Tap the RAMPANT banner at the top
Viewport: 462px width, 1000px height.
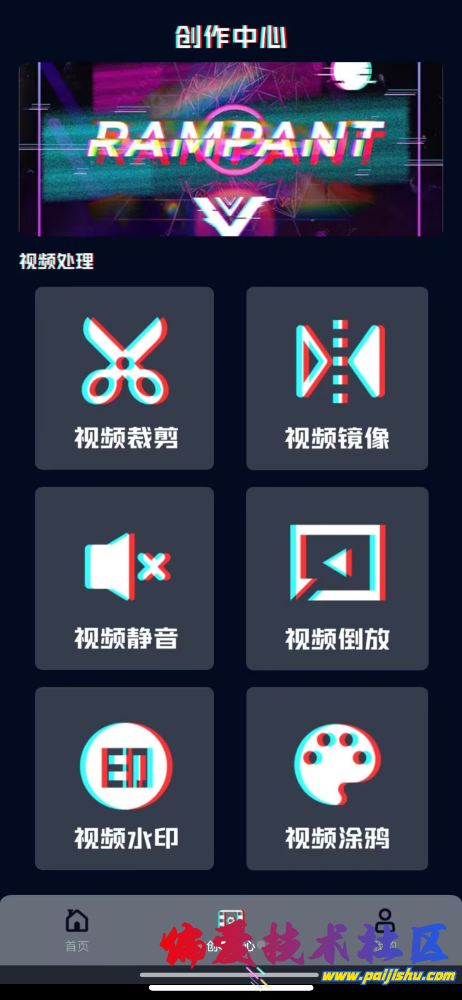click(x=230, y=149)
